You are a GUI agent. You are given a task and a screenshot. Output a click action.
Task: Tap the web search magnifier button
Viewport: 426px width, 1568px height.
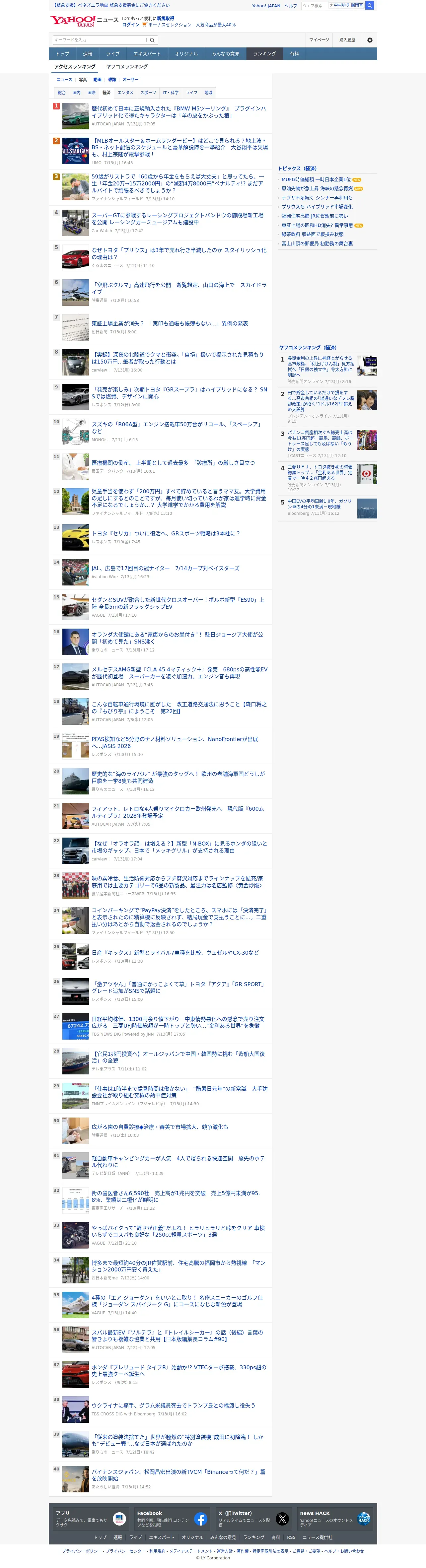pyautogui.click(x=369, y=6)
